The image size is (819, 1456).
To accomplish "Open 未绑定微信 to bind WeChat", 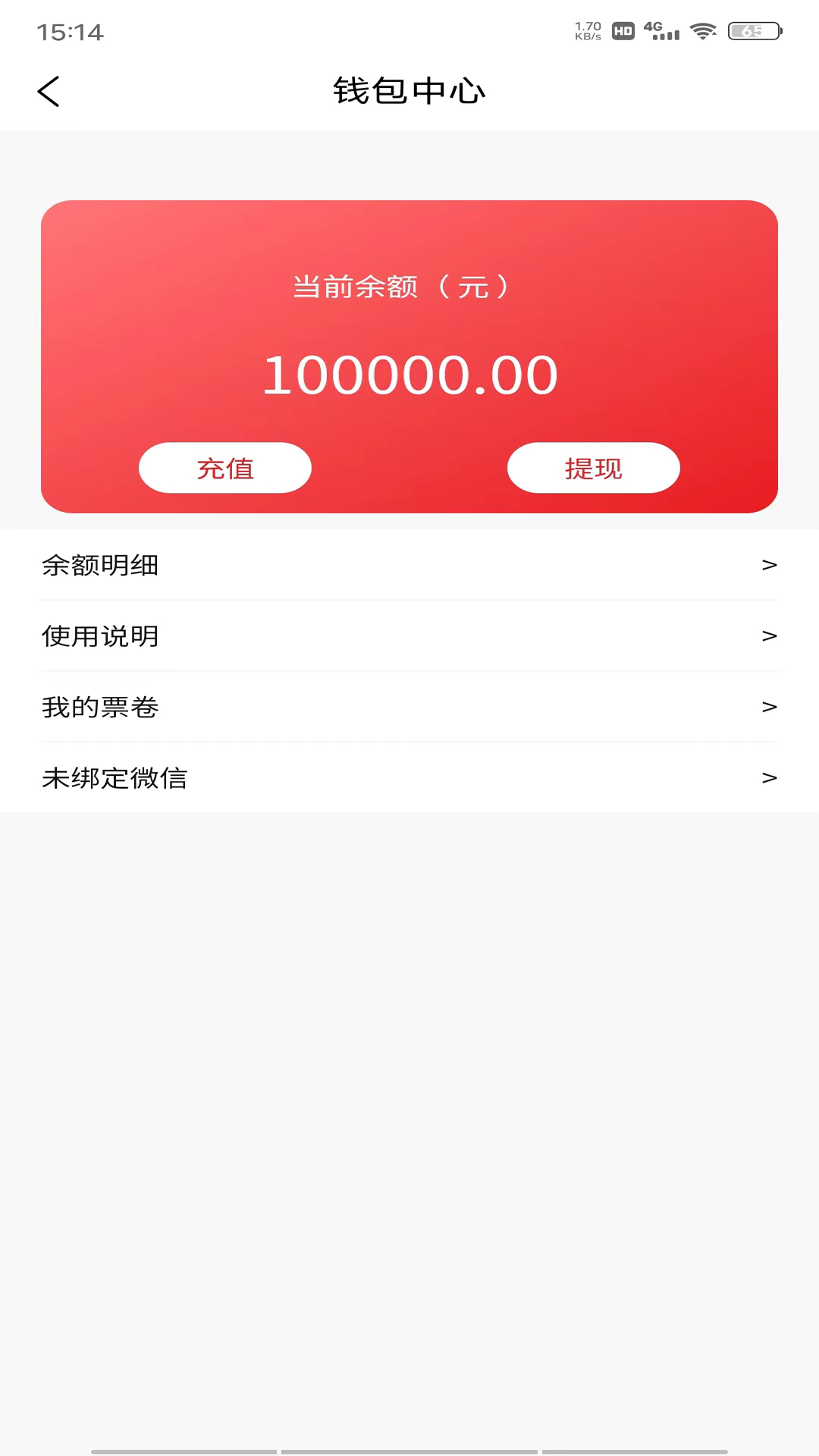I will pyautogui.click(x=409, y=777).
